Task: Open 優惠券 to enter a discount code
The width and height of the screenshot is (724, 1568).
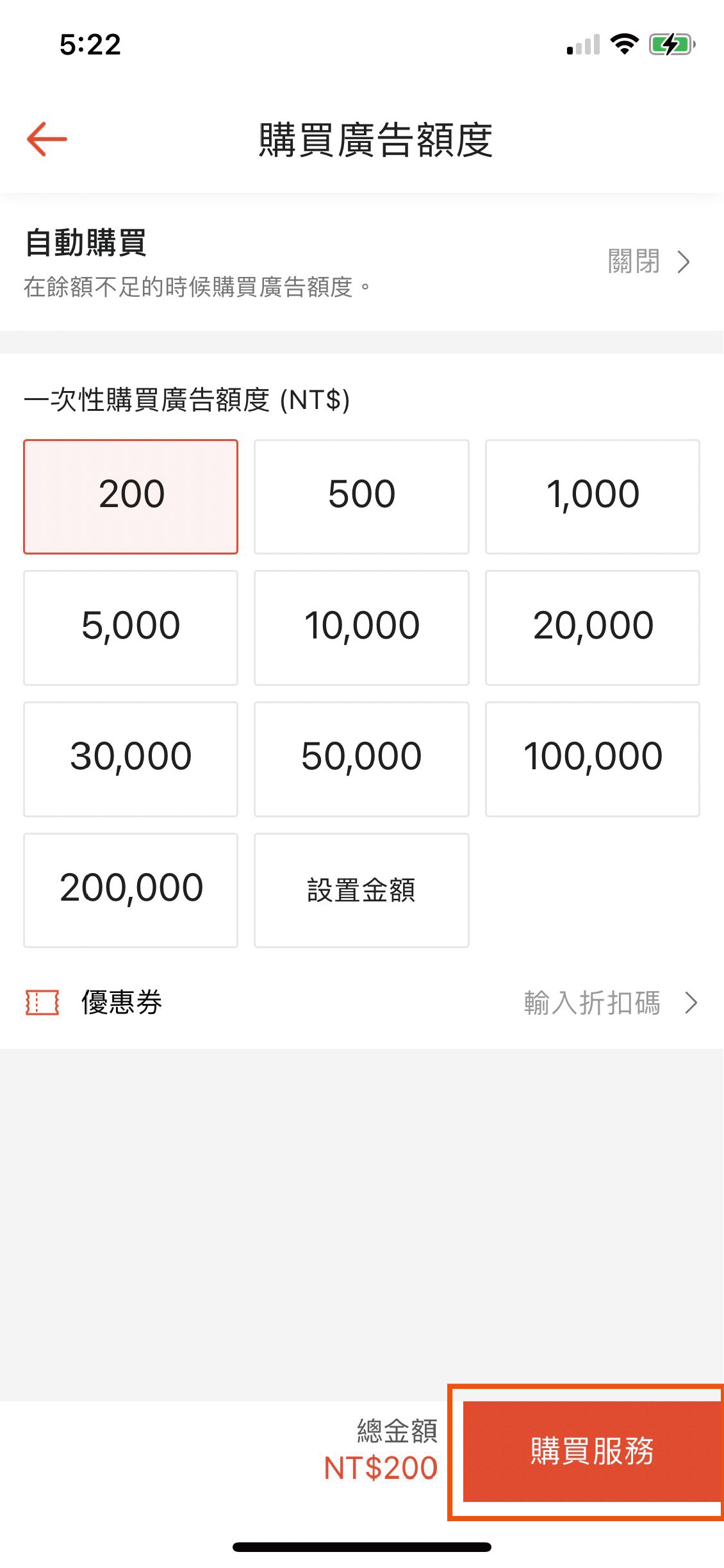Action: (362, 1003)
